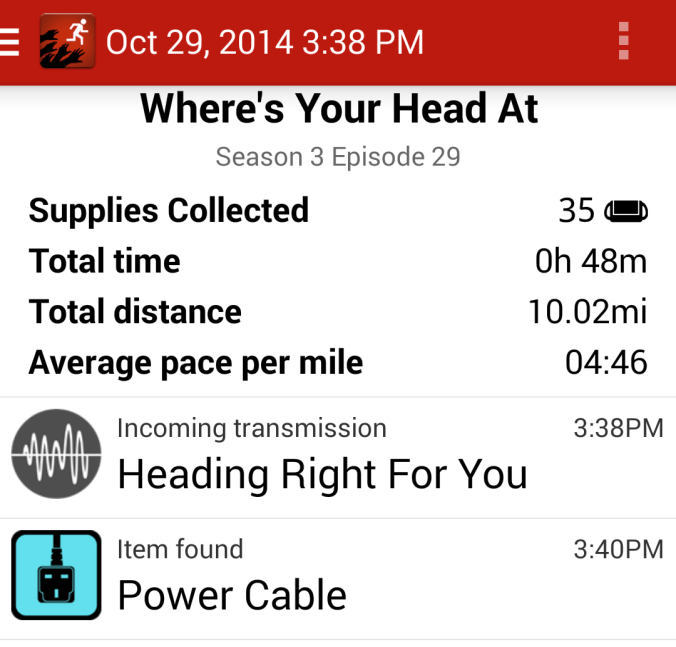This screenshot has width=676, height=647.
Task: Open the navigation drawer menu
Action: point(11,42)
